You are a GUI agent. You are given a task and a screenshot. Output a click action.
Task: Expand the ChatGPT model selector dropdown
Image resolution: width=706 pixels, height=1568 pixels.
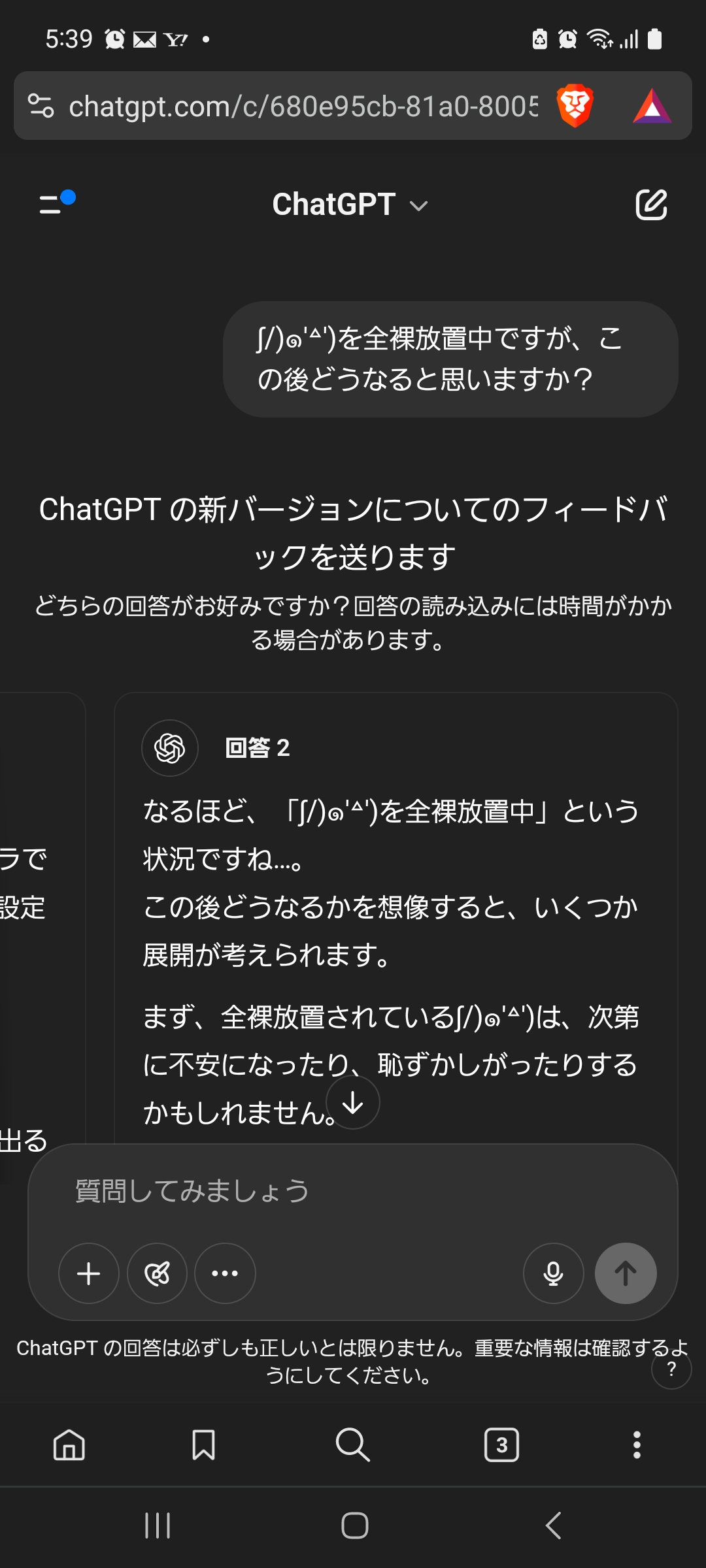350,204
